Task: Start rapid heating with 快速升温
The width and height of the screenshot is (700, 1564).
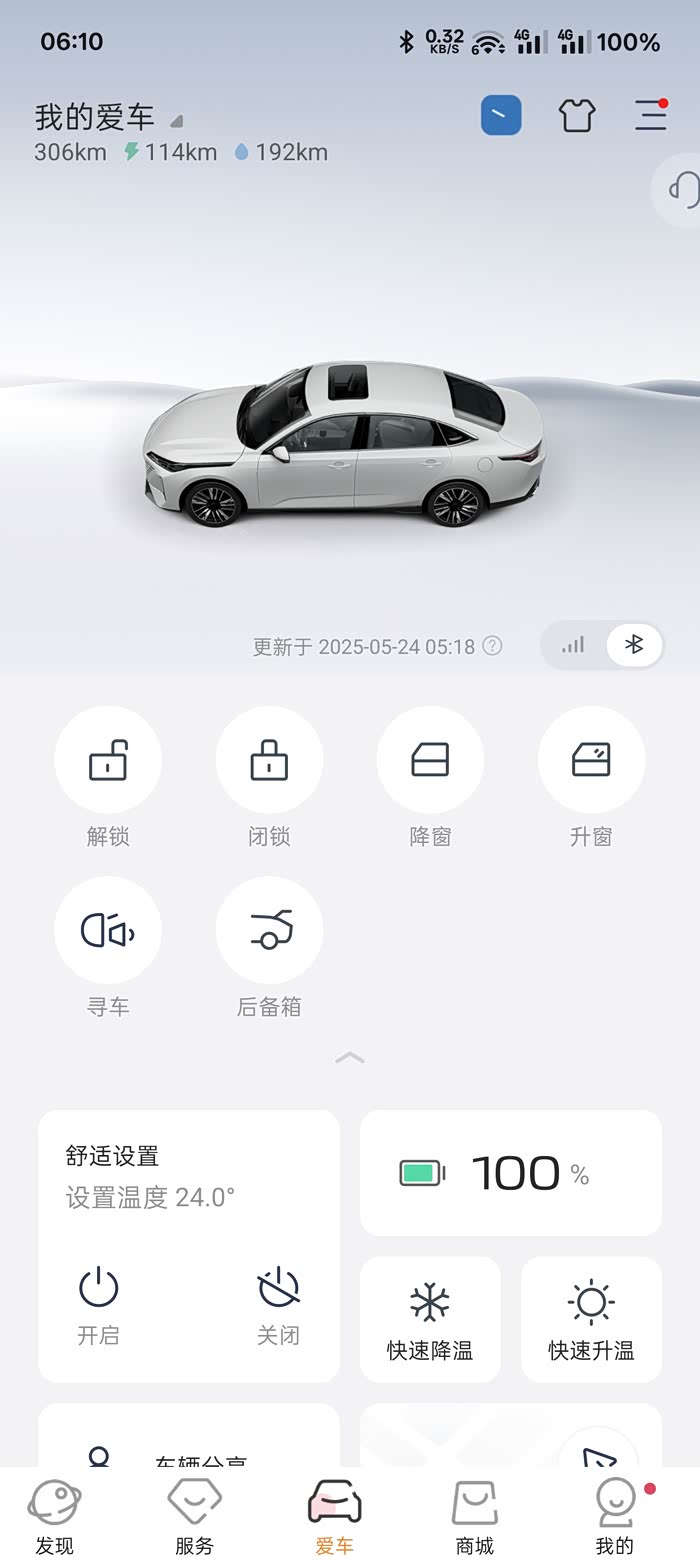Action: click(591, 1320)
